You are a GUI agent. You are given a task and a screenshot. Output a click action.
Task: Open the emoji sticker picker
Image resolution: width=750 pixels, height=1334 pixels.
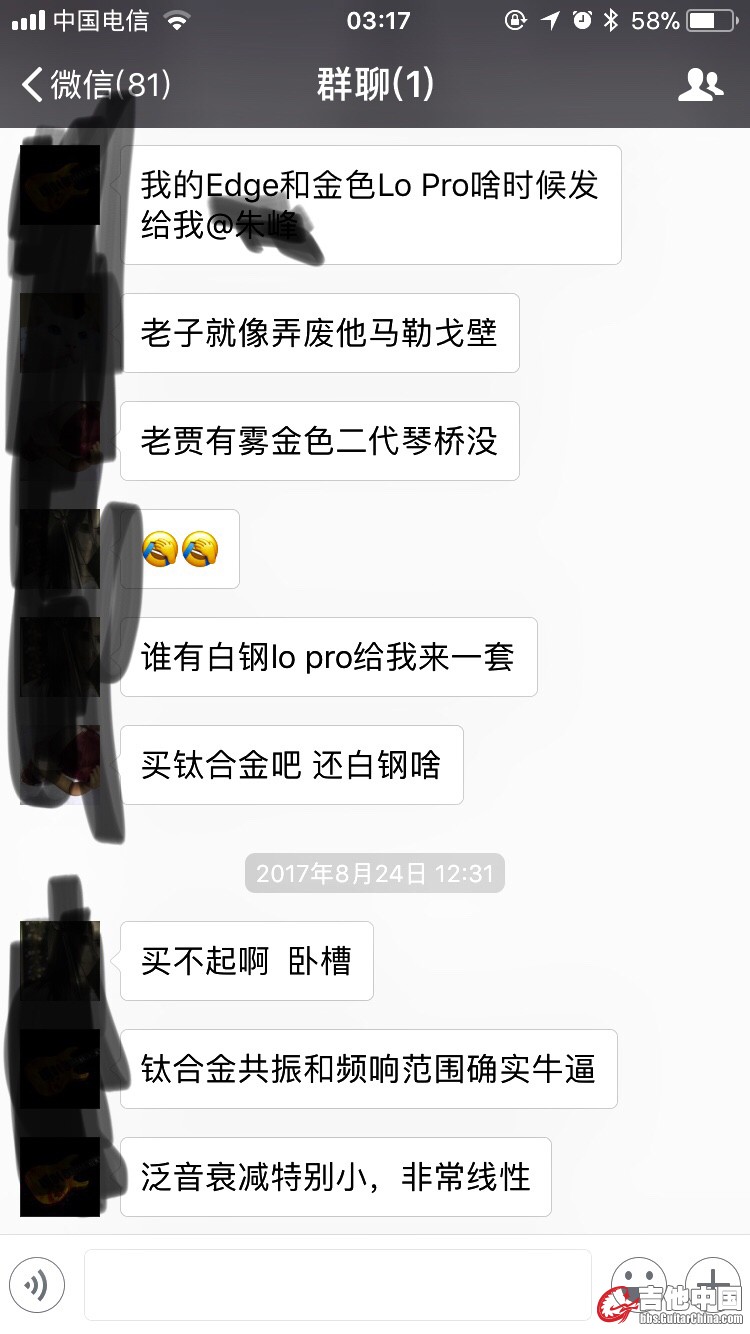click(x=638, y=1283)
